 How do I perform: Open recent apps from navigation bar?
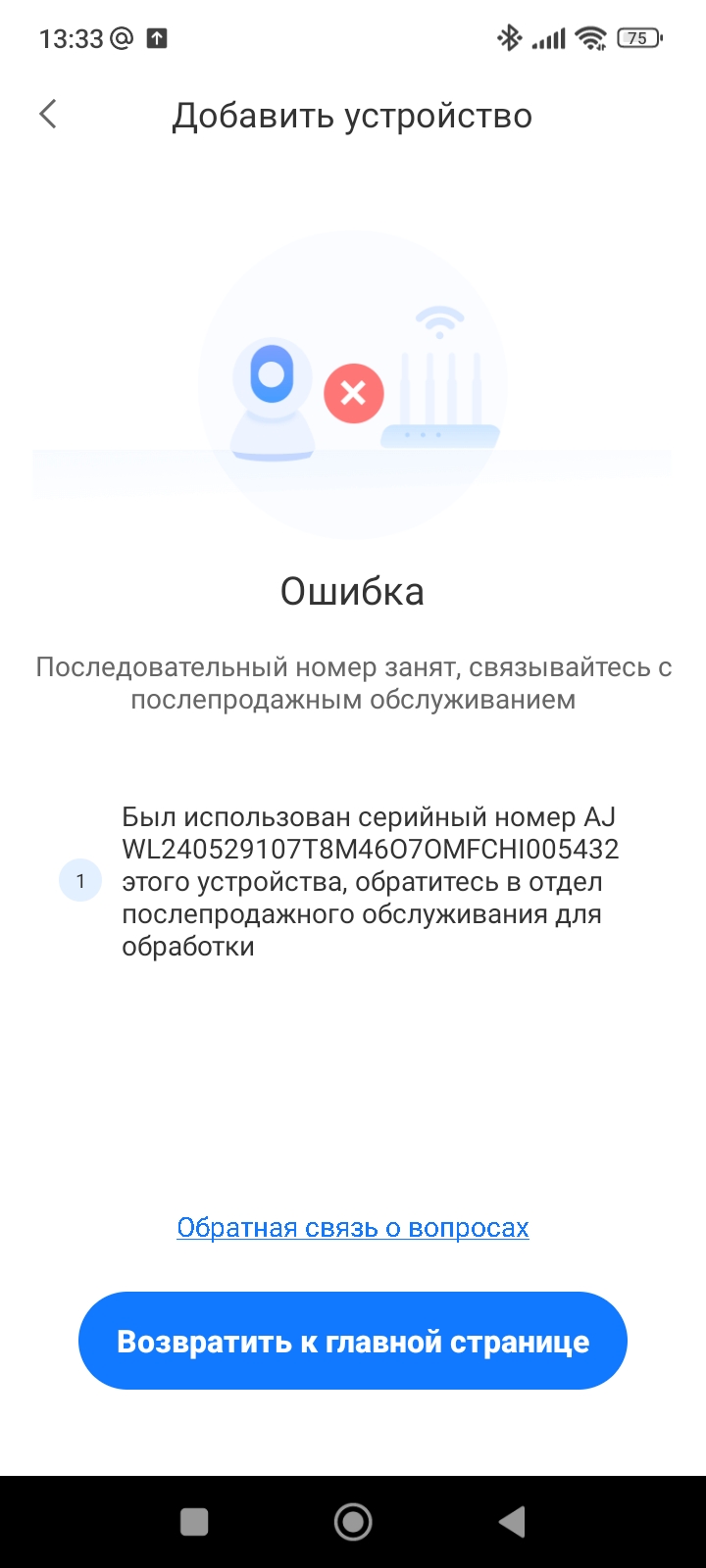(194, 1522)
